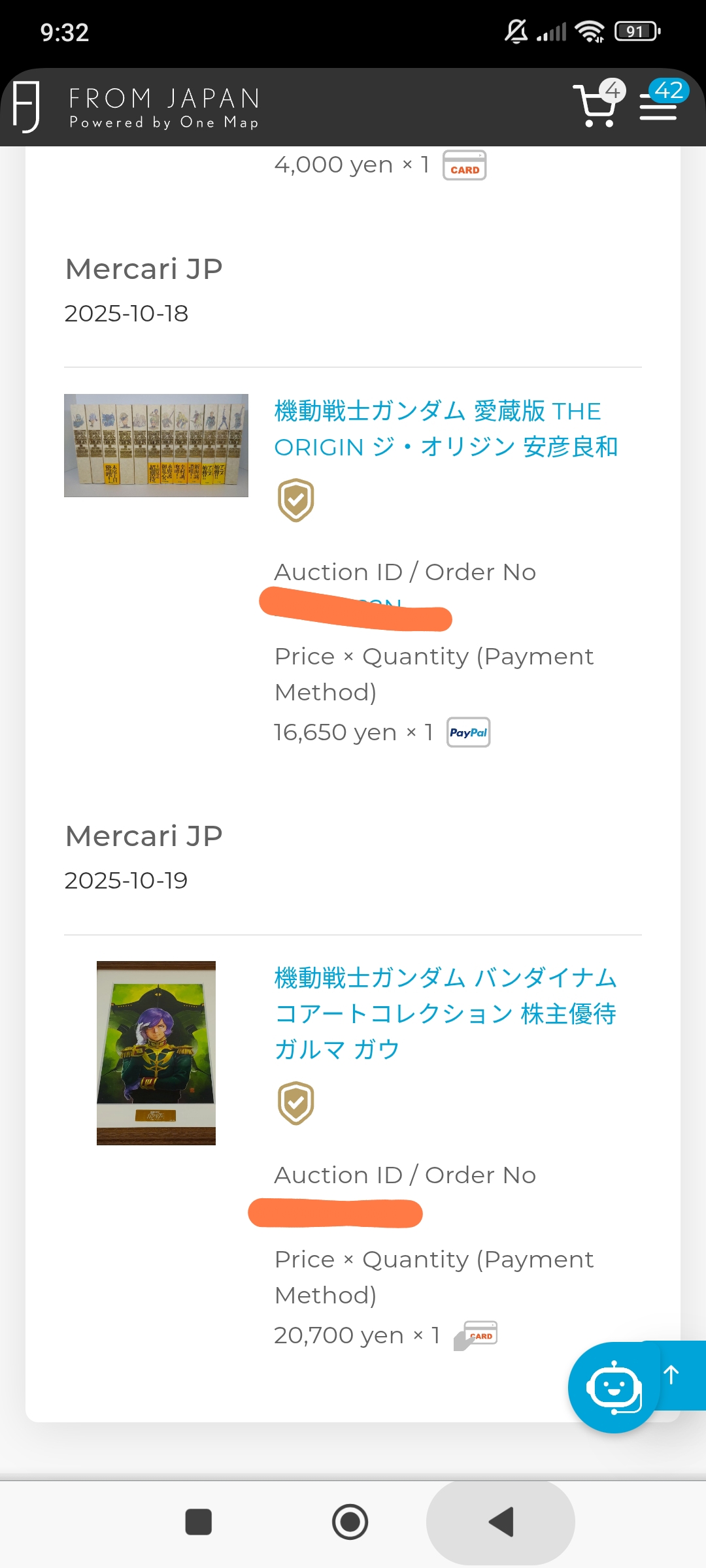This screenshot has width=706, height=1568.
Task: Jump back to top of page
Action: pos(673,1375)
